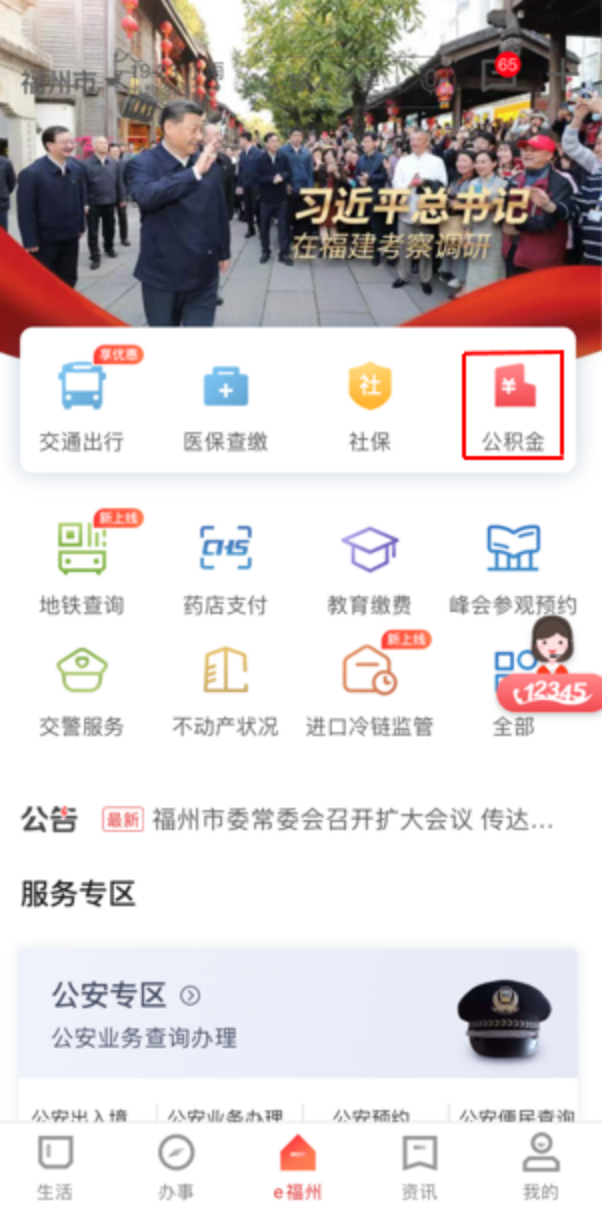
Task: Open 公积金 housing fund service
Action: pos(513,406)
